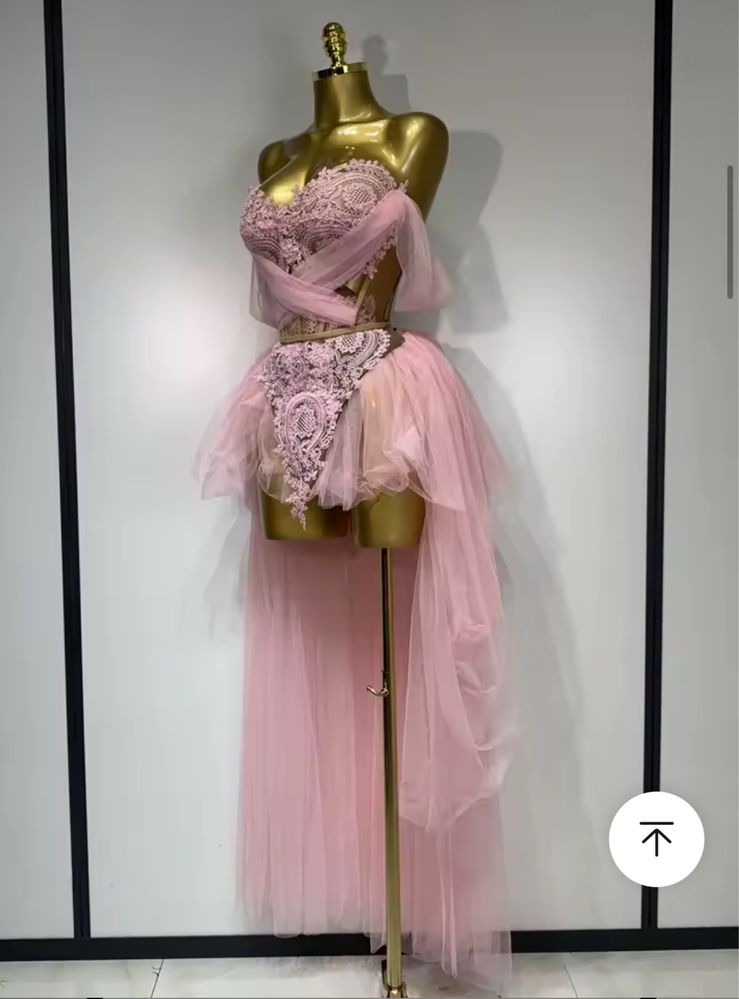739x999 pixels.
Task: Tap the scroll-to-top arrow button
Action: point(656,838)
